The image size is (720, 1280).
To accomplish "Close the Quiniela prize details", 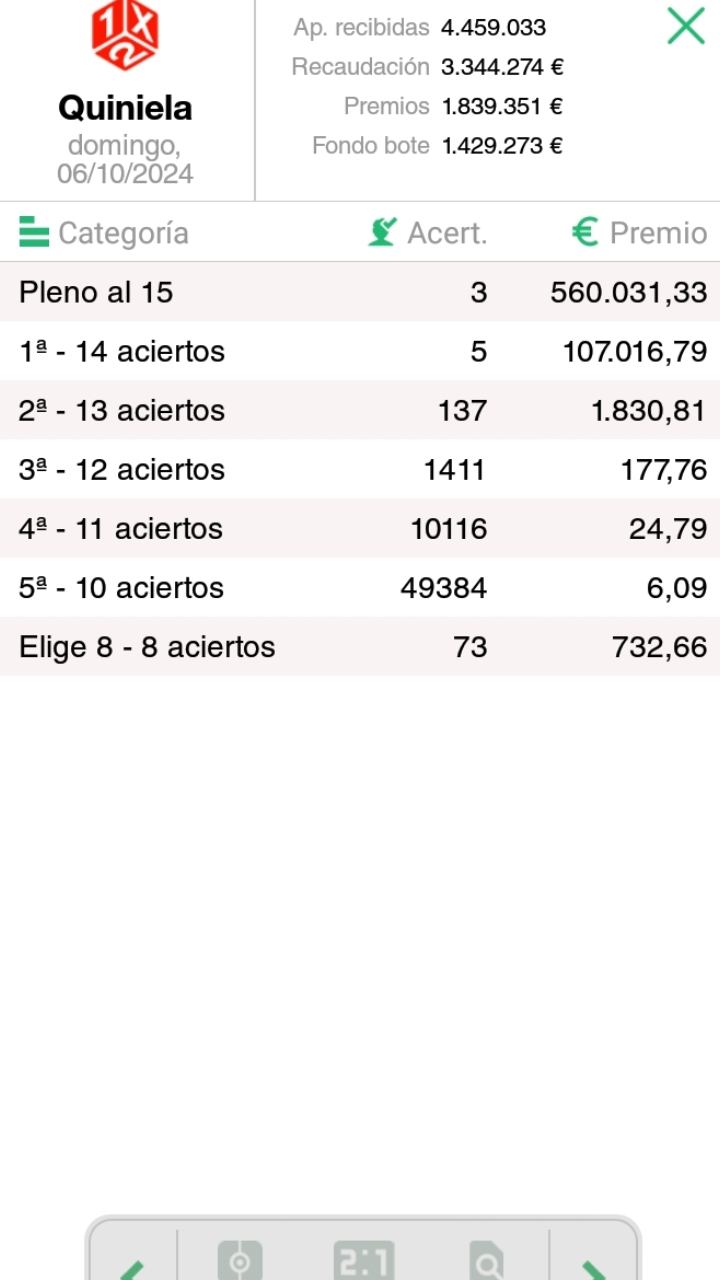I will [686, 26].
